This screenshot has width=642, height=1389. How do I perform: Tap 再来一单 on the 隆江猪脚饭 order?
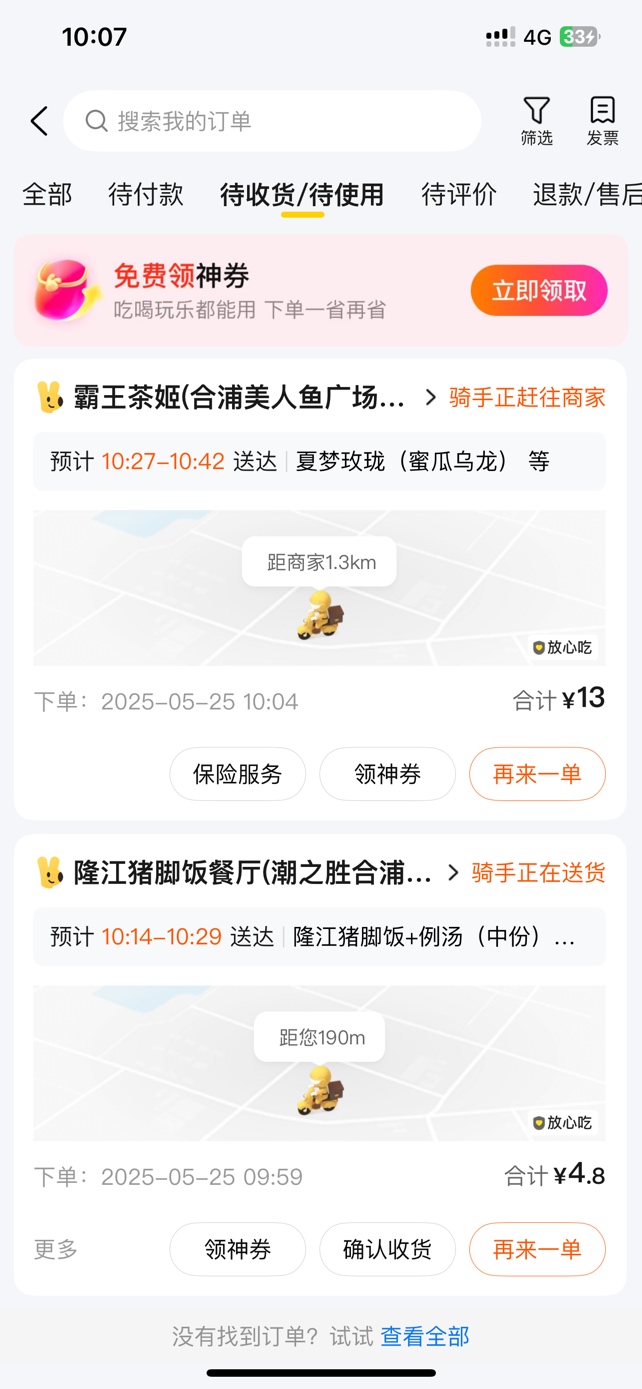point(537,1249)
